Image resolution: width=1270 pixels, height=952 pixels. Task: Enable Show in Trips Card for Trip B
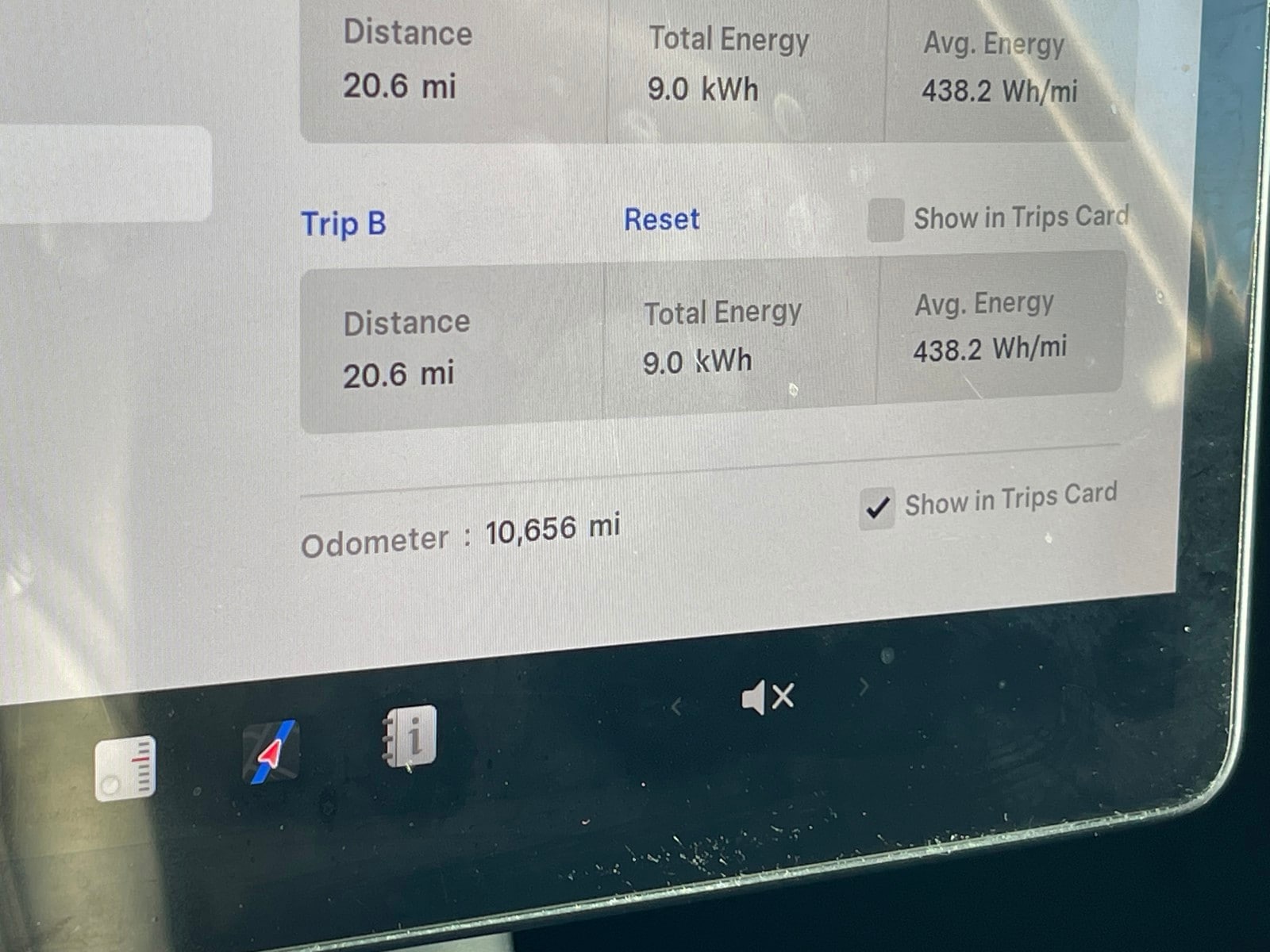(x=885, y=220)
